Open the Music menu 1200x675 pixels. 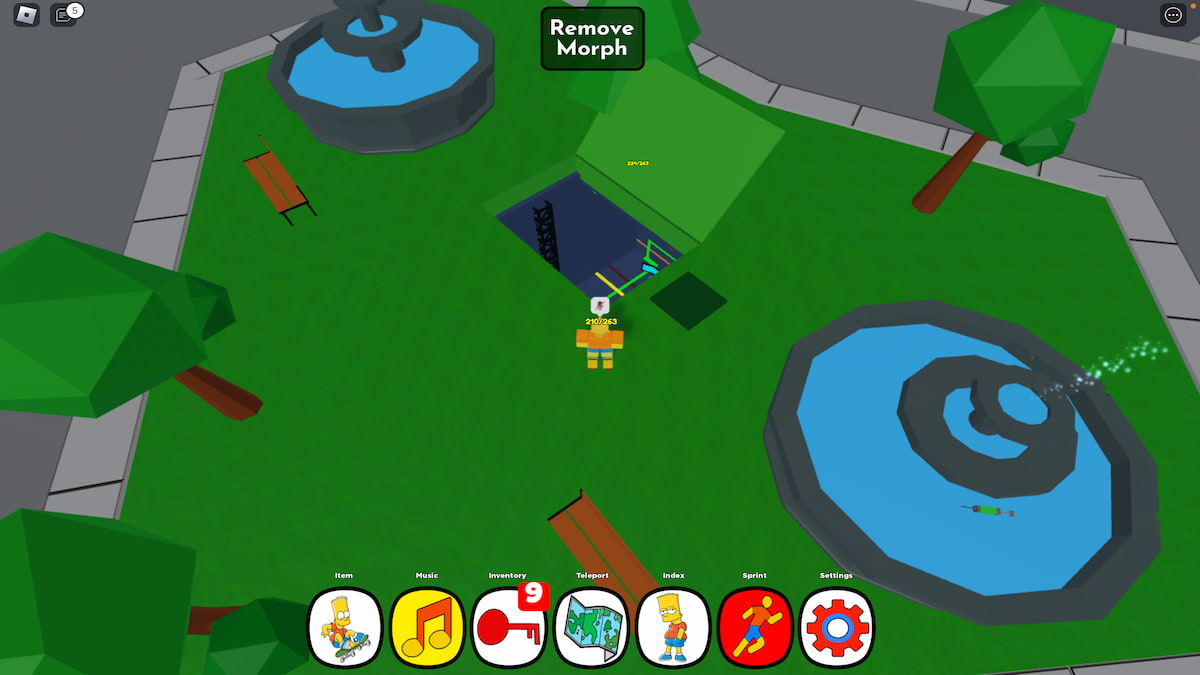427,628
